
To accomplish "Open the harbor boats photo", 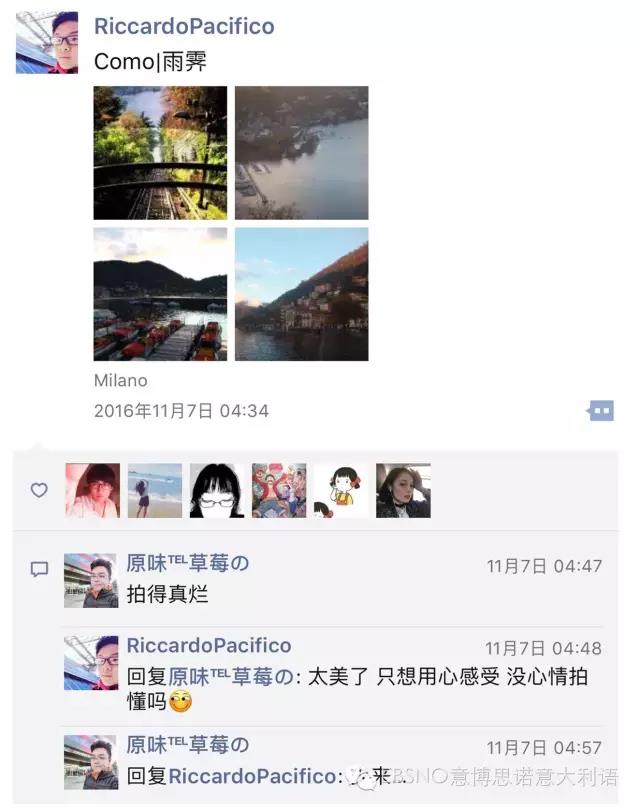I will click(x=160, y=294).
